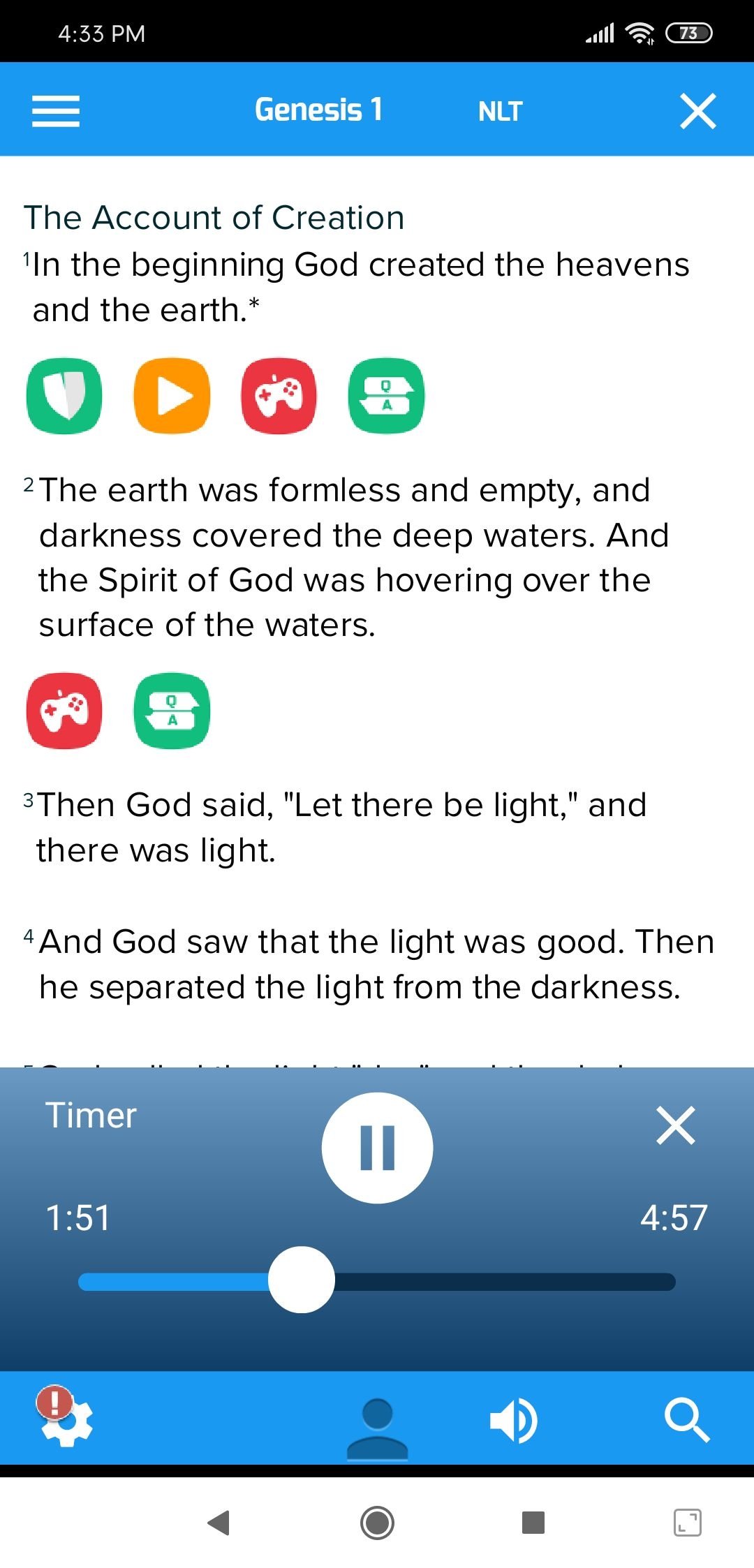The image size is (754, 1568).
Task: Open the audio Timer option
Action: (91, 1115)
